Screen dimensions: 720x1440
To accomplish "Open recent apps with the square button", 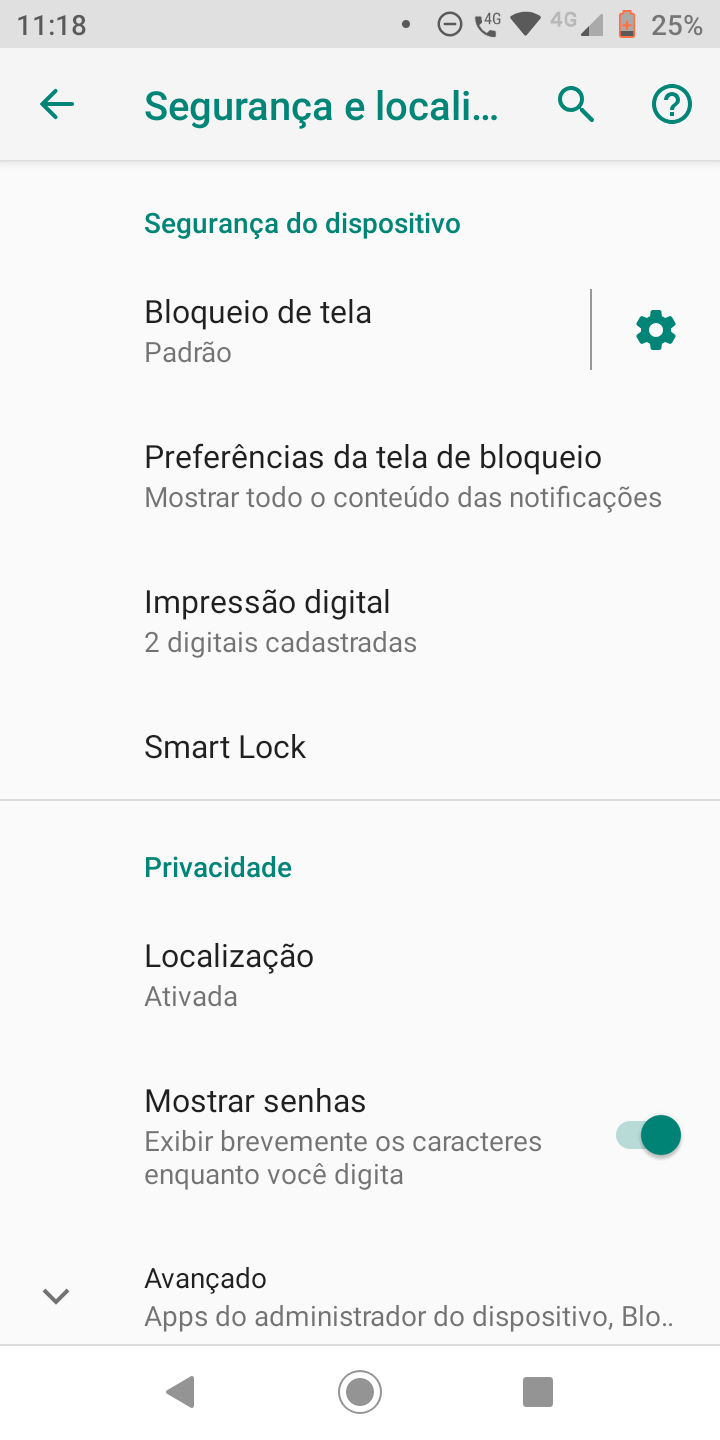I will [538, 1392].
